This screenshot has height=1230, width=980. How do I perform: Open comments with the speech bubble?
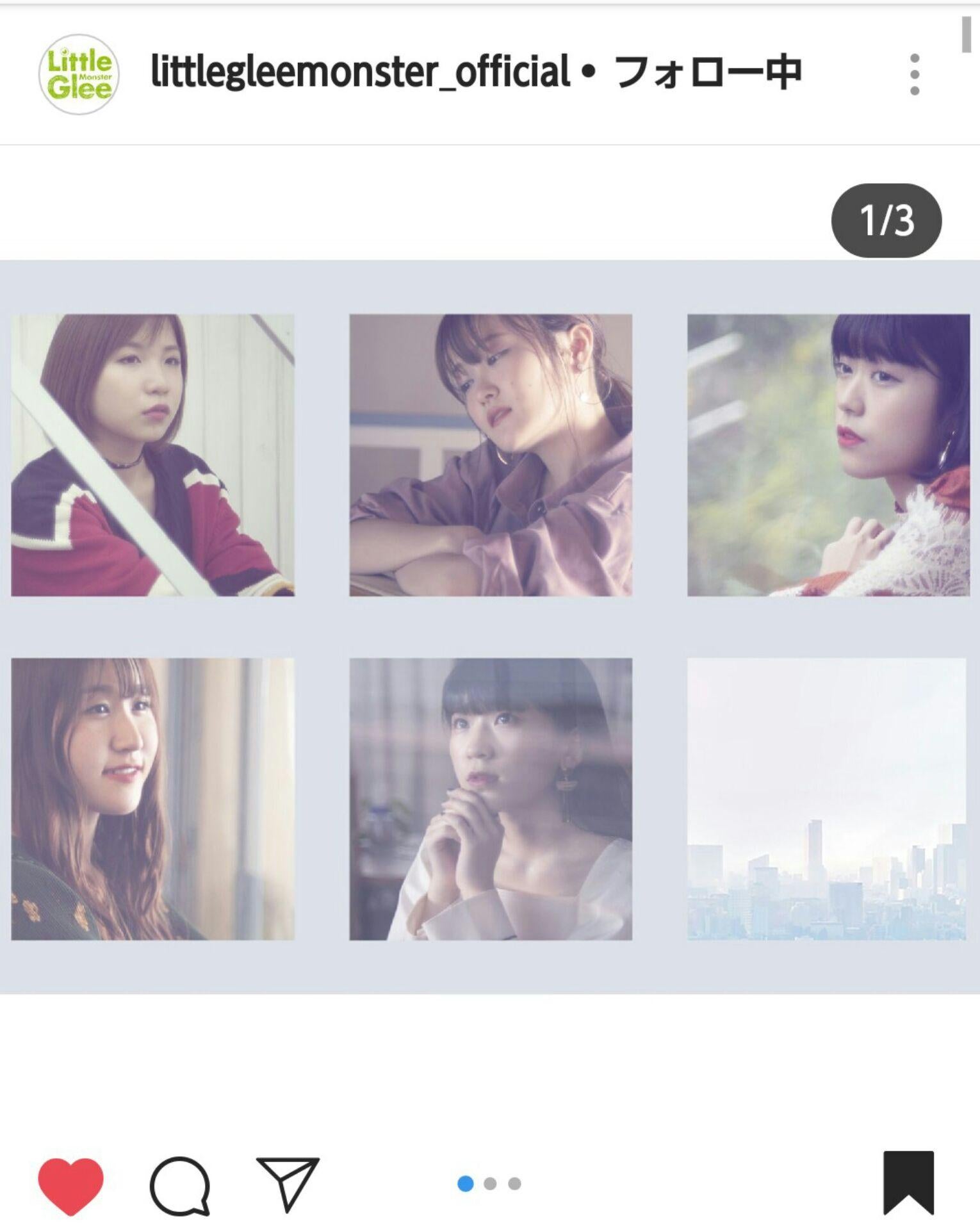point(180,1185)
